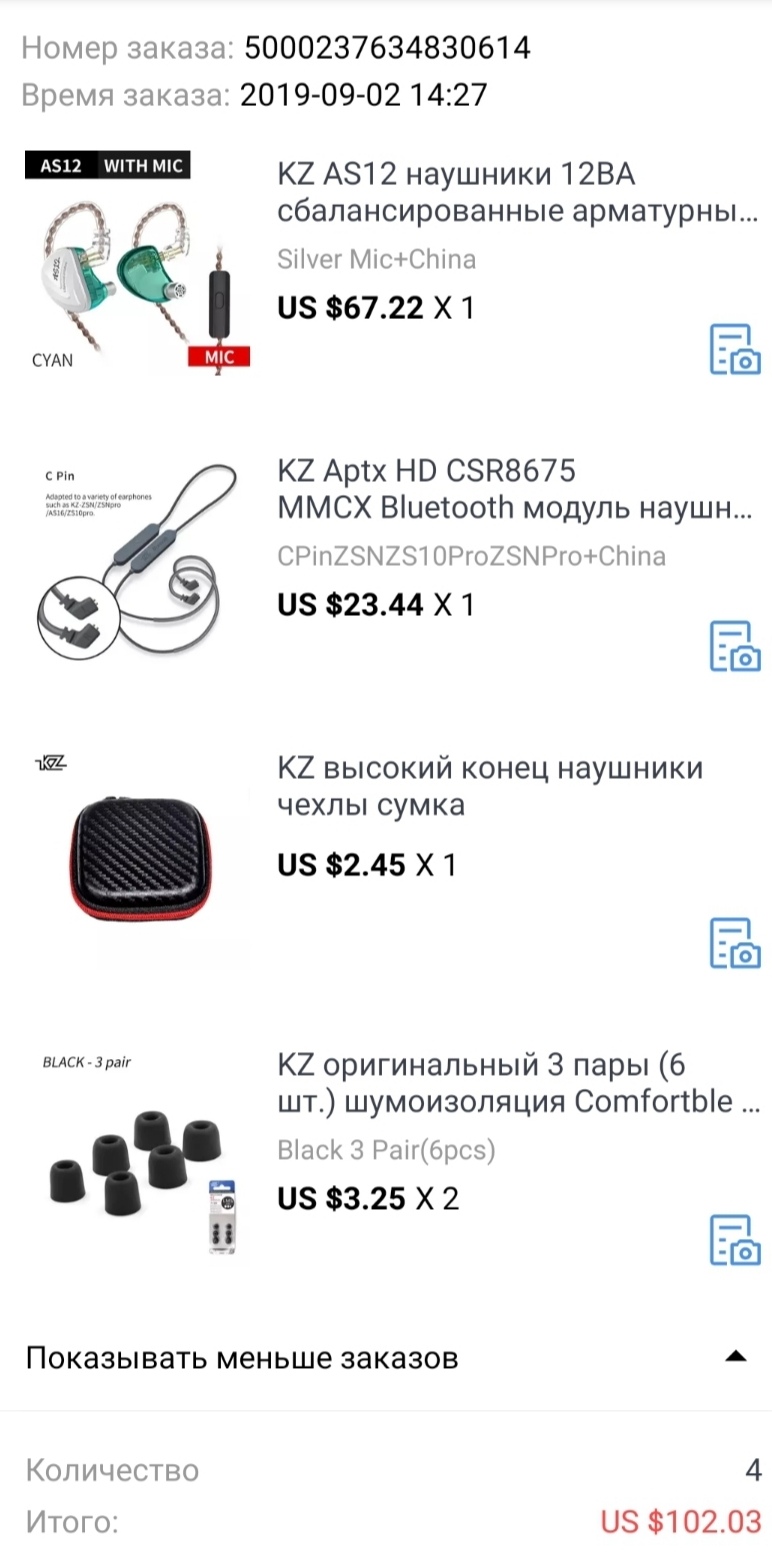Tap the snapshot icon for KZ AS12
The height and width of the screenshot is (1563, 772).
click(735, 350)
